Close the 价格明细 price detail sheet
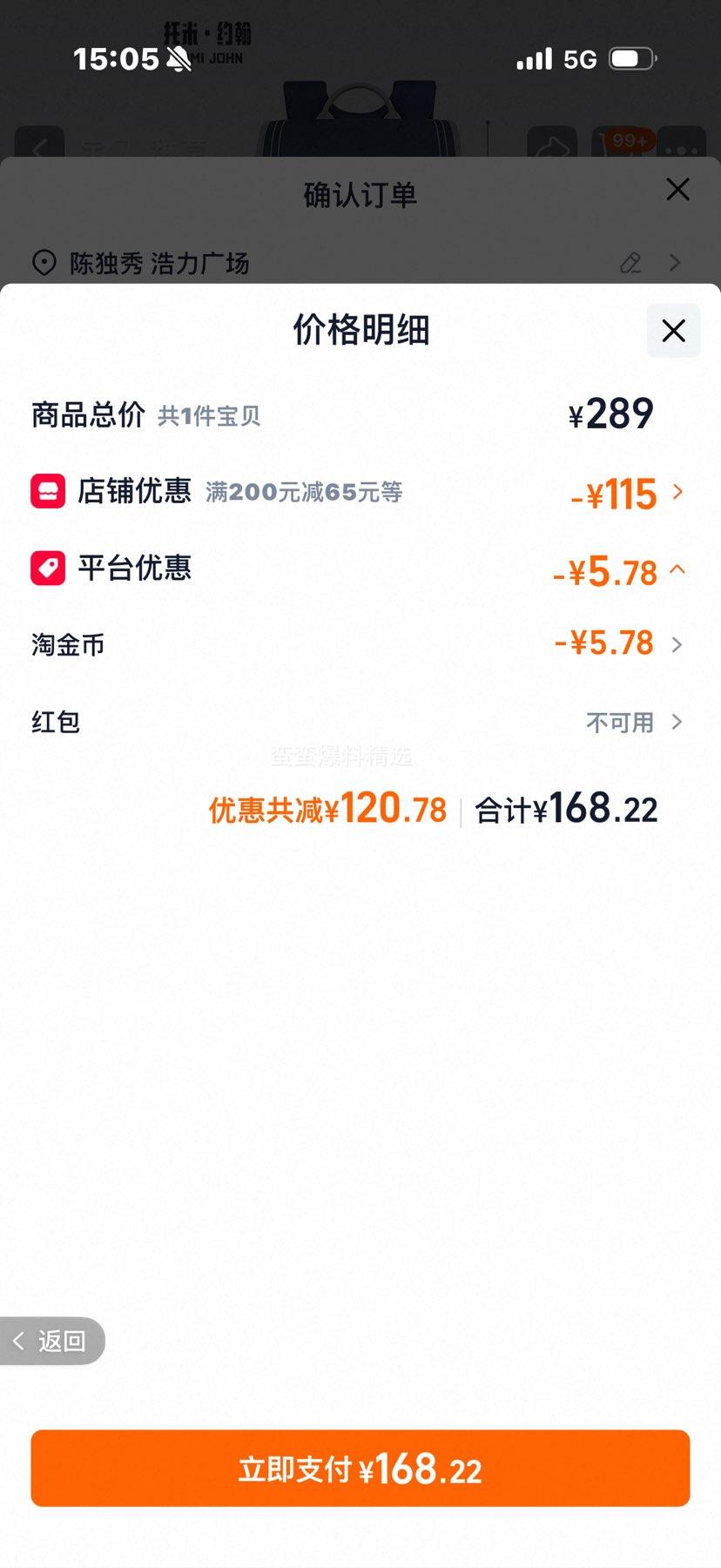Viewport: 721px width, 1568px height. 673,331
